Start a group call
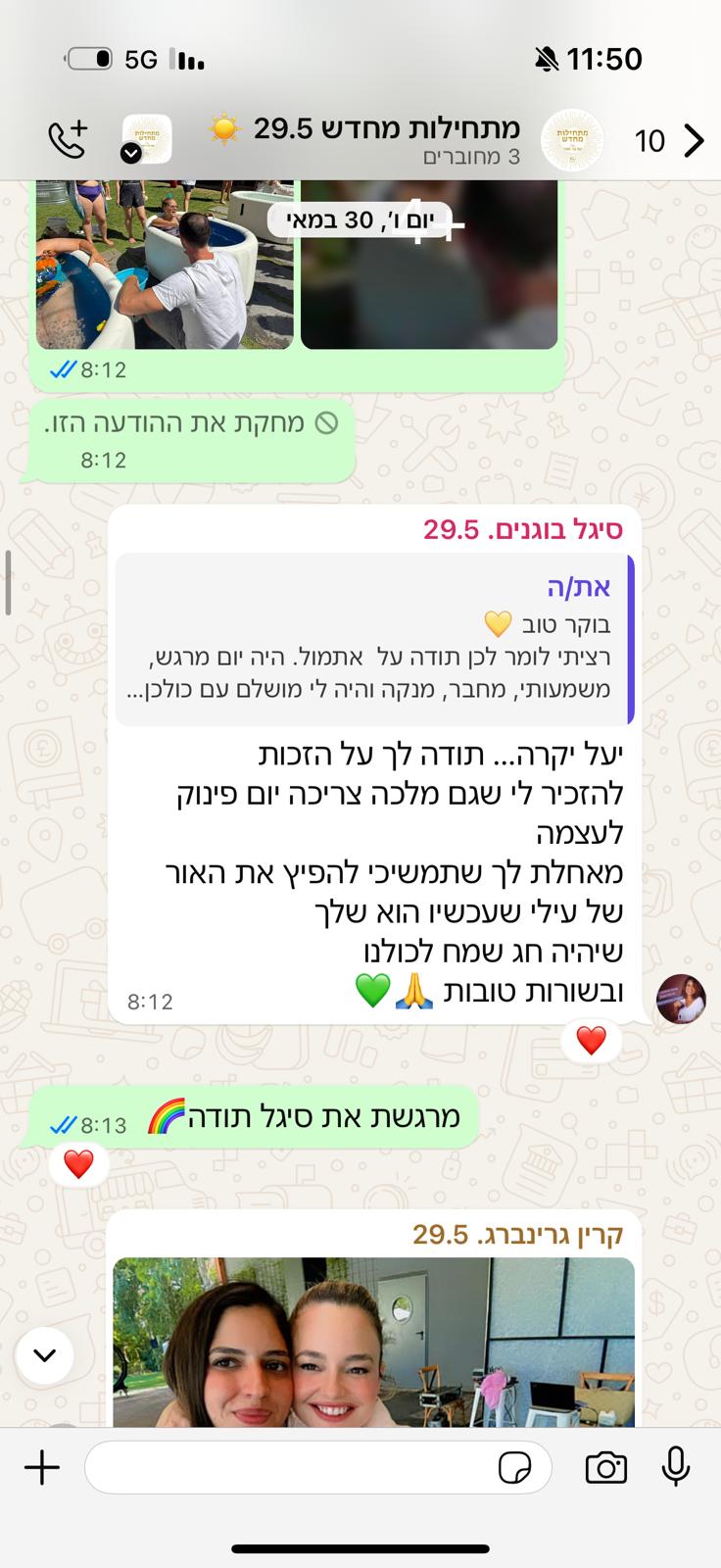Viewport: 721px width, 1568px height. coord(68,140)
